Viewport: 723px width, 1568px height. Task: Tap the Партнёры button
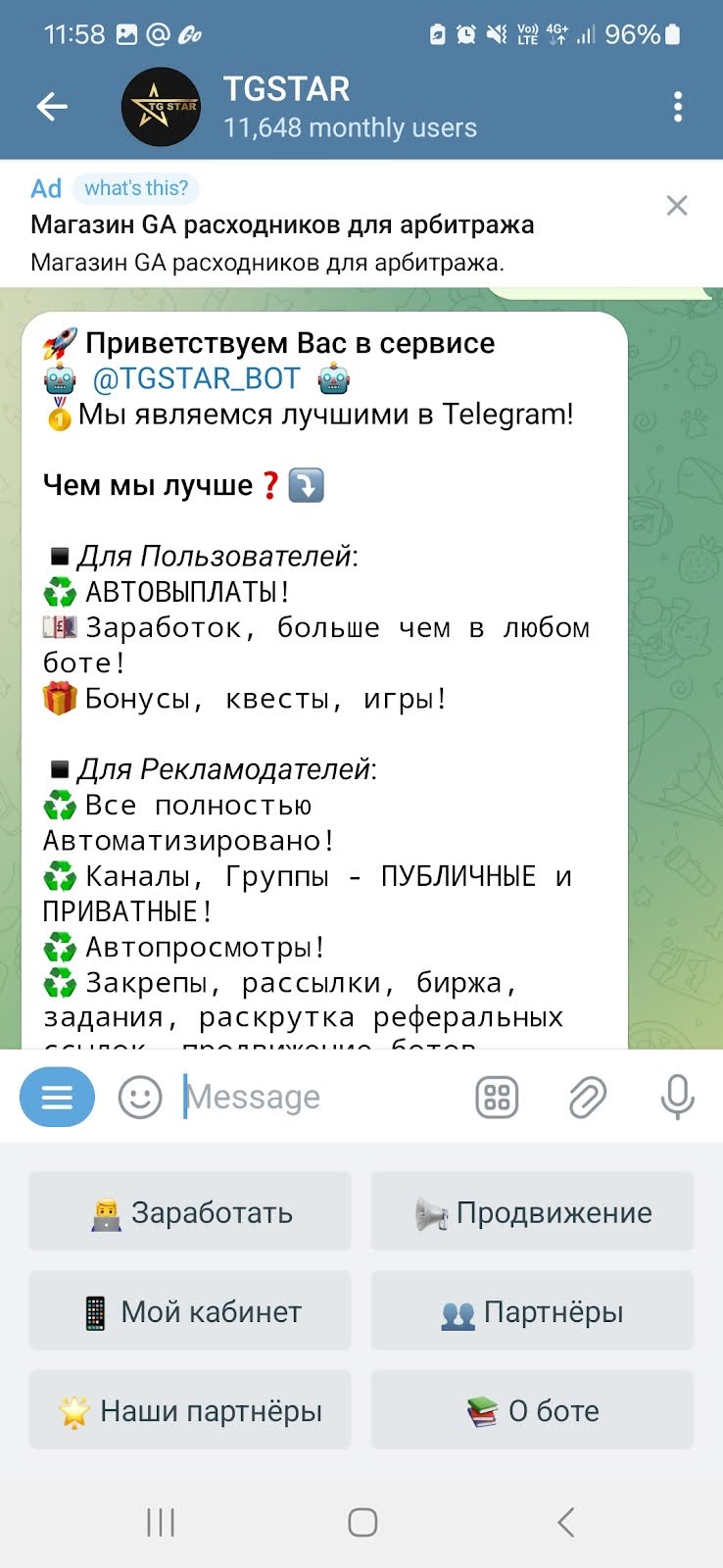point(532,1311)
